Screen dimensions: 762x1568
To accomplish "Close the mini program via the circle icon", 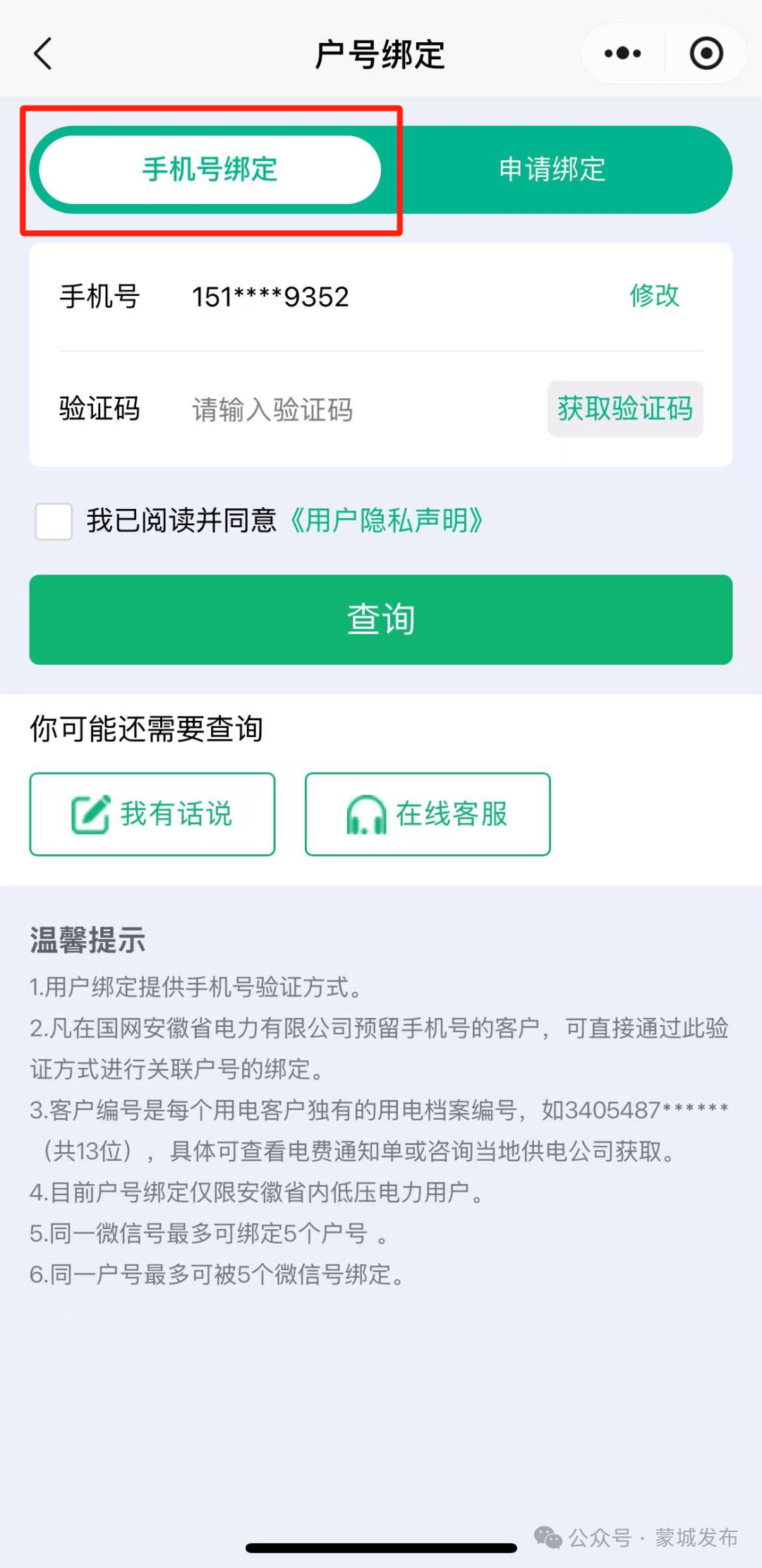I will point(706,54).
